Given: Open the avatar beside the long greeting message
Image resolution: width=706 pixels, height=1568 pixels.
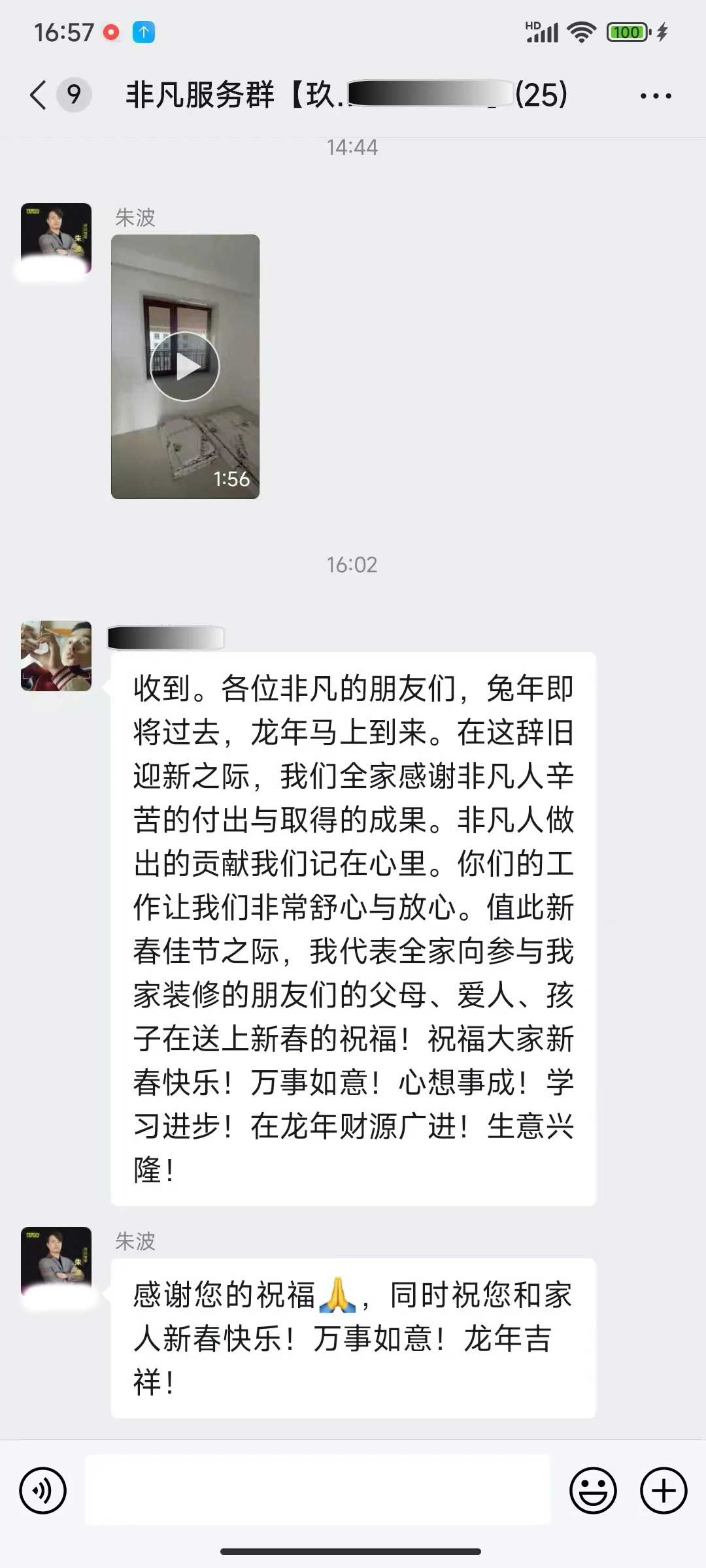Looking at the screenshot, I should pos(56,656).
